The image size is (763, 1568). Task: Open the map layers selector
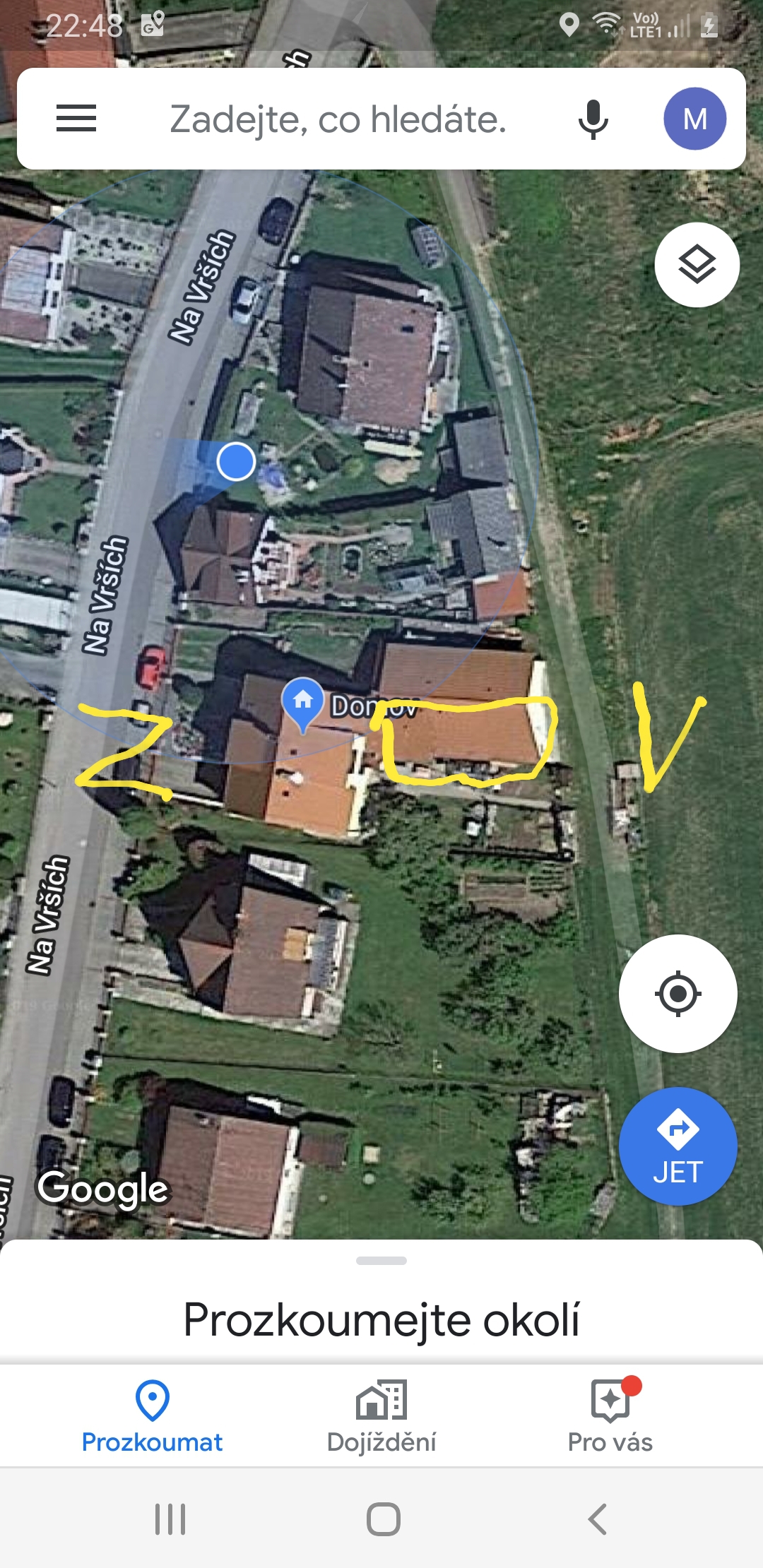point(697,265)
